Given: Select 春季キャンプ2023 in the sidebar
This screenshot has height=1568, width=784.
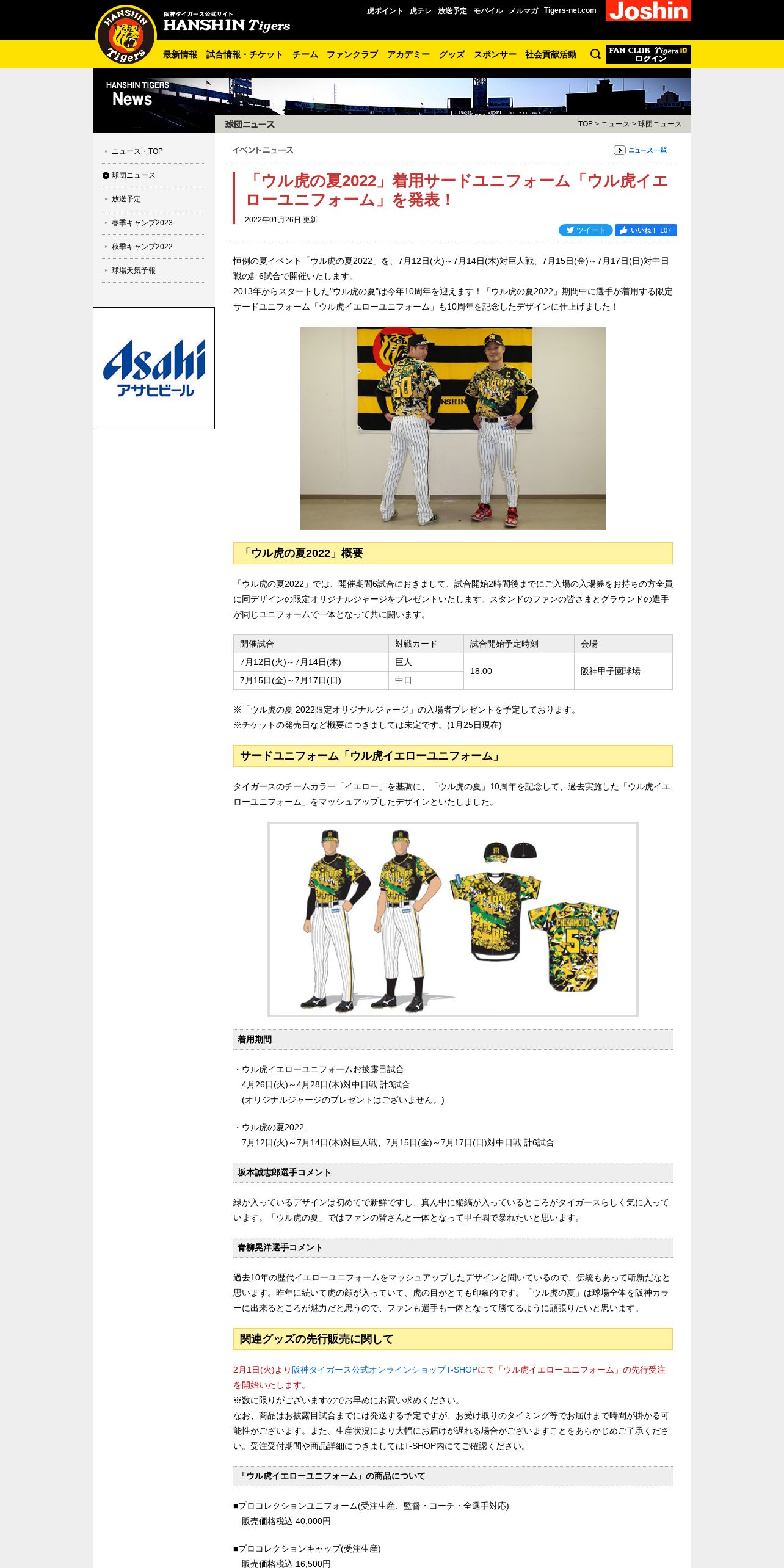Looking at the screenshot, I should (x=142, y=223).
